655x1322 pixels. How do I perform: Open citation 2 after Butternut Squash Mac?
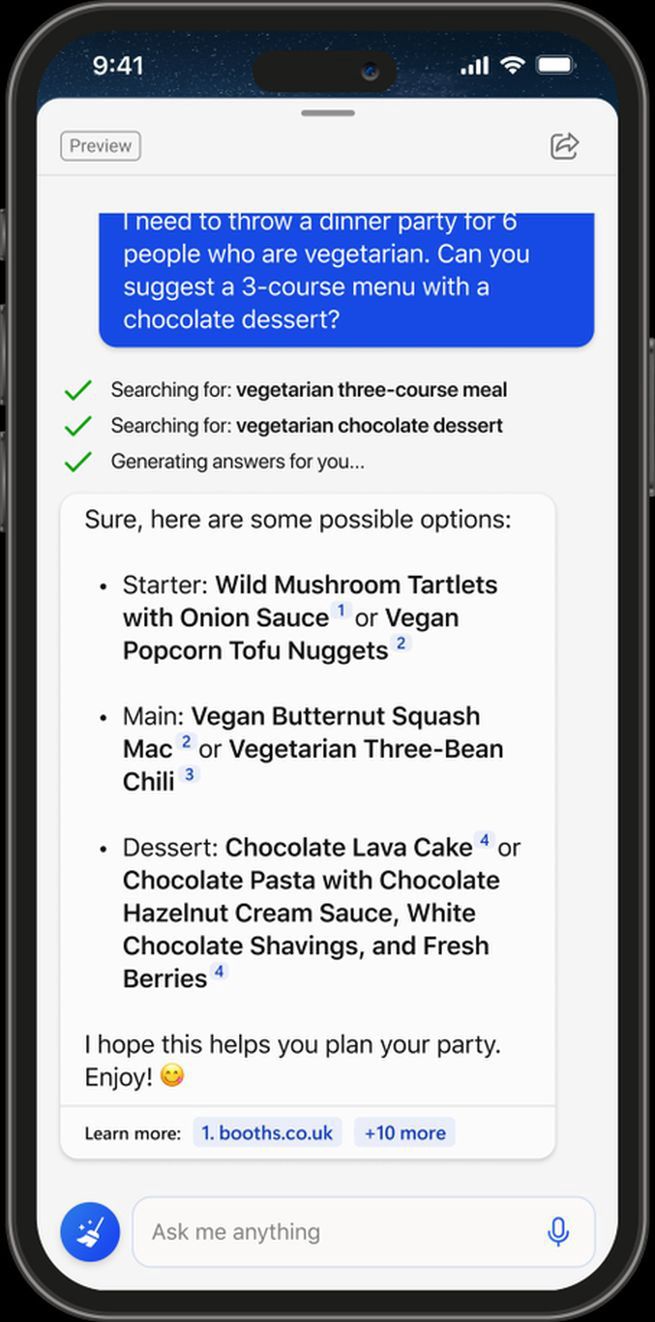(186, 742)
